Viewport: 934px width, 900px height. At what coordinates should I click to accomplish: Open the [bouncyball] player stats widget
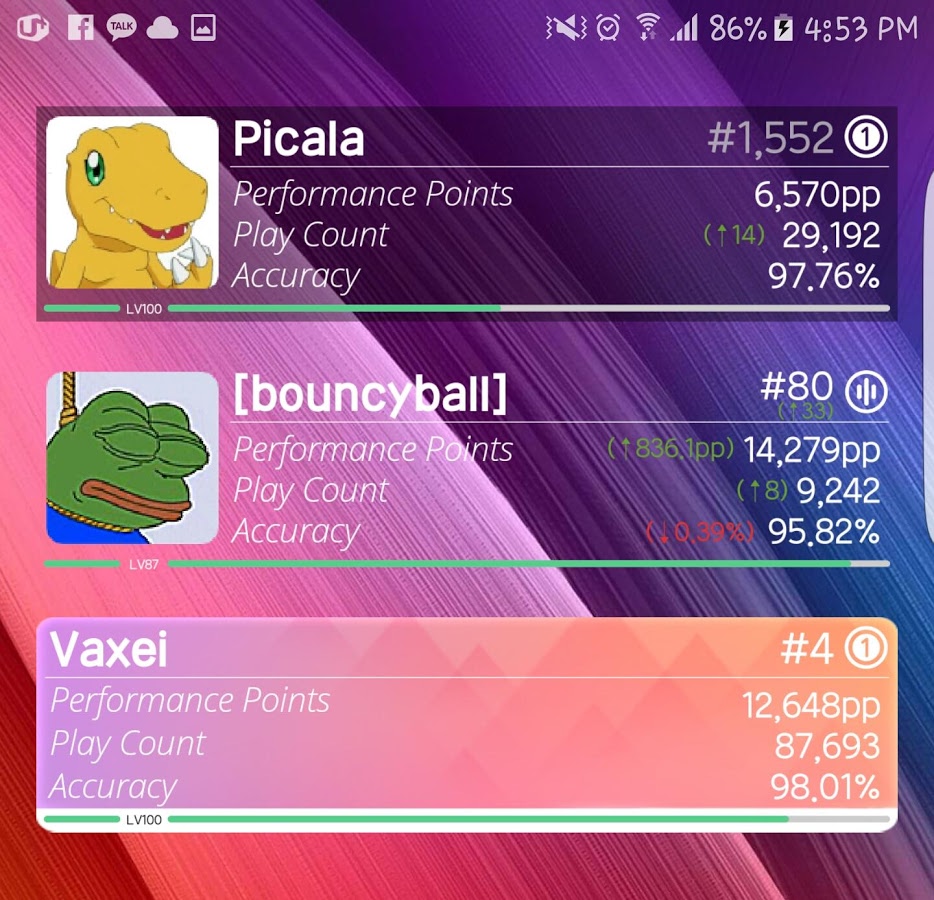tap(466, 468)
